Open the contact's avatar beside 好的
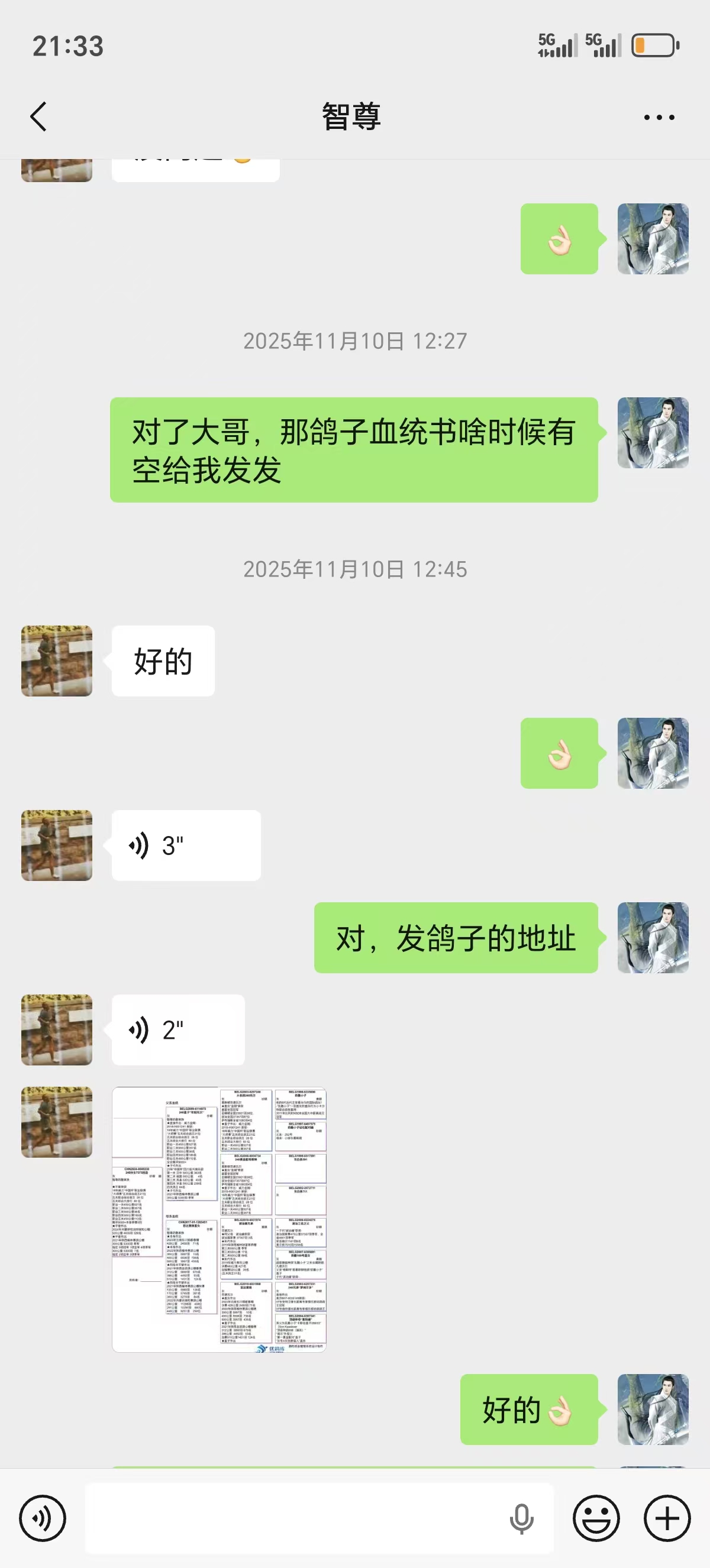The height and width of the screenshot is (1568, 710). (x=57, y=661)
